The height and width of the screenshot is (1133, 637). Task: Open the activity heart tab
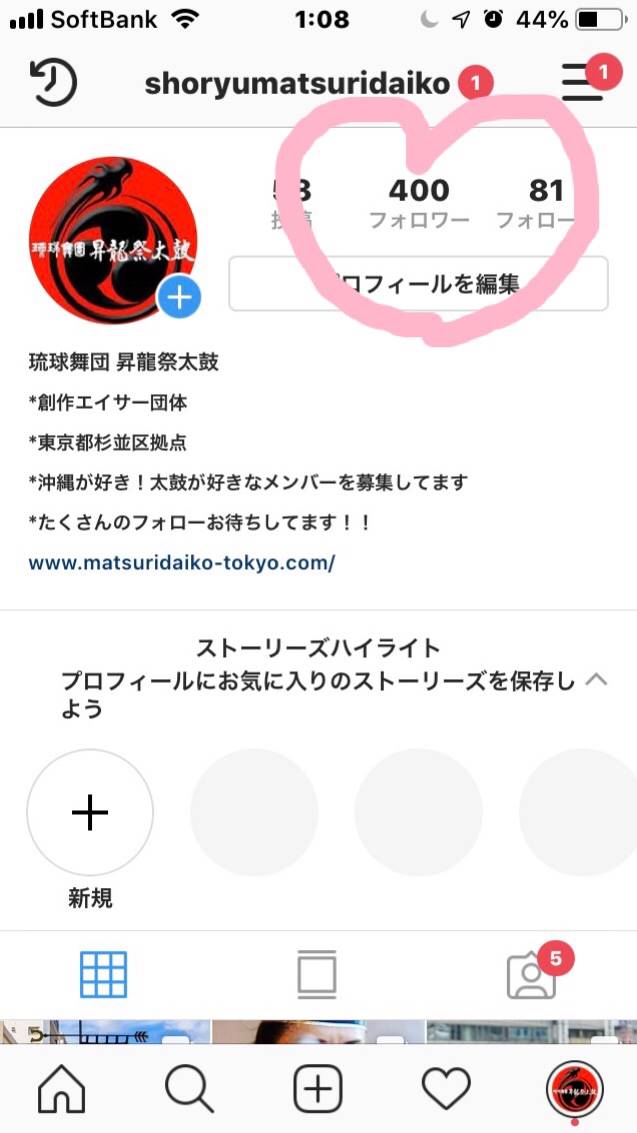(x=446, y=1088)
